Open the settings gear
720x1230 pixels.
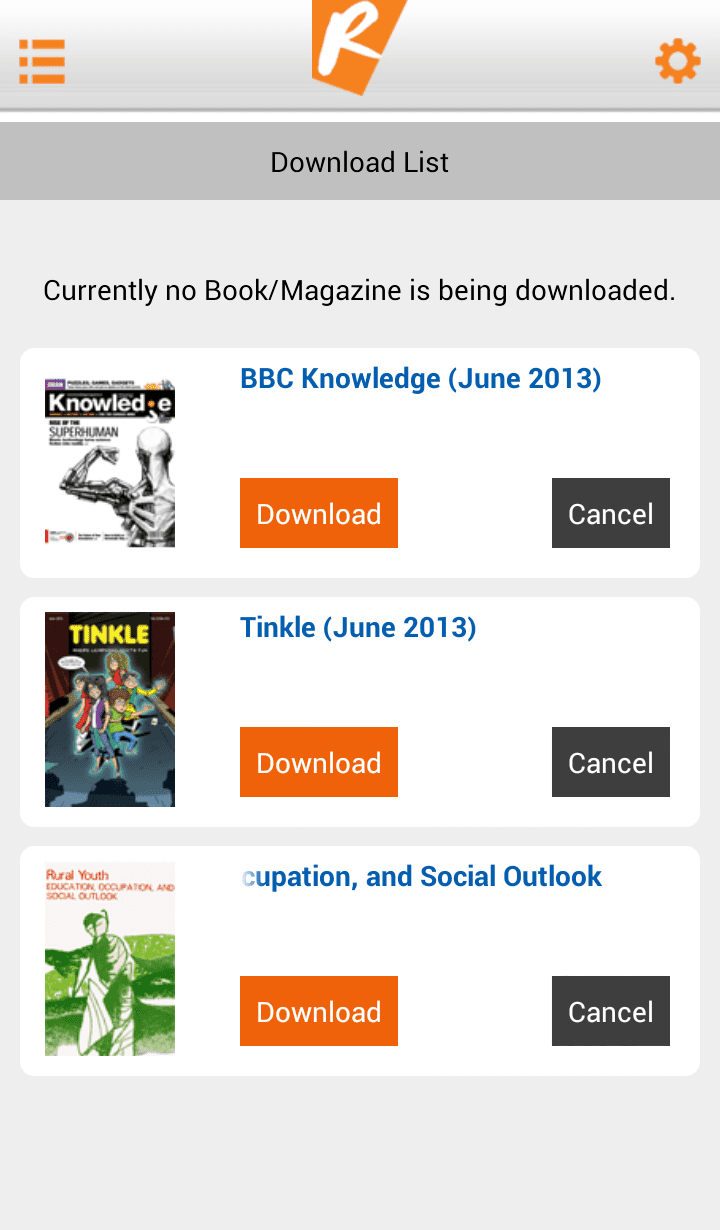tap(677, 62)
